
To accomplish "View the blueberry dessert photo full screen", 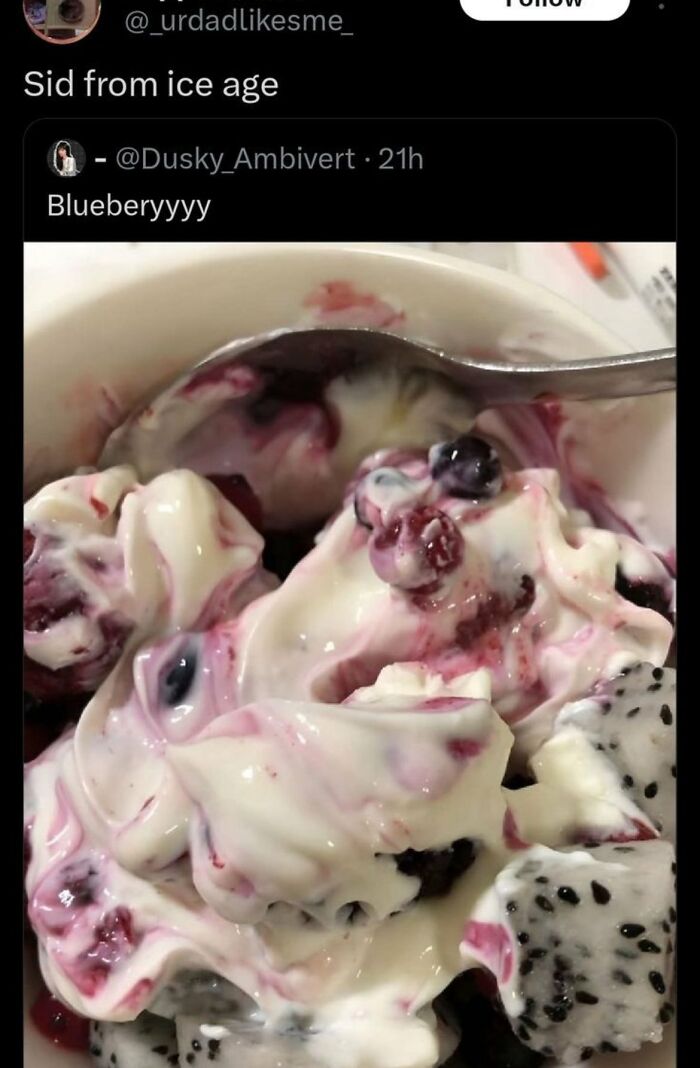I will pos(350,650).
